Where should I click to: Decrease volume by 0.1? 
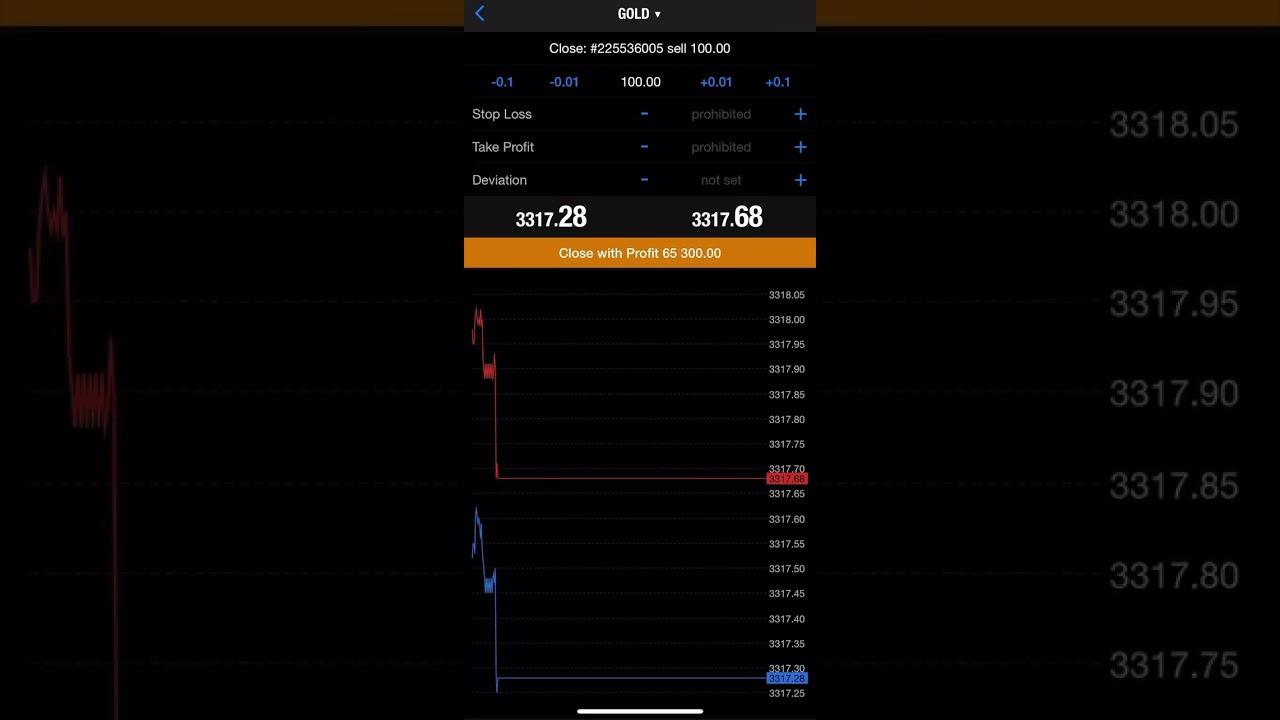click(502, 82)
